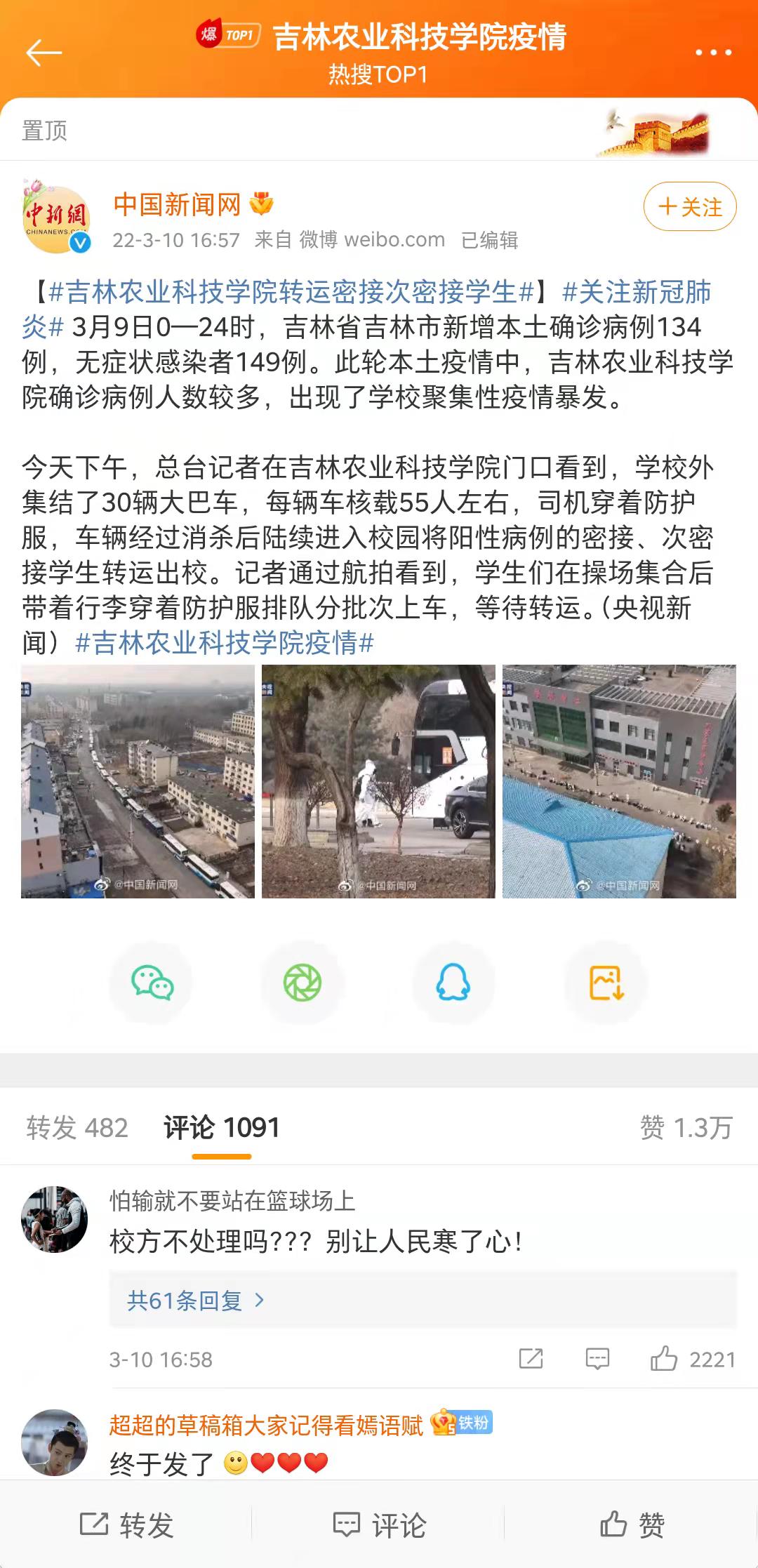The image size is (758, 1568).
Task: Repost using the bottom 转发 button
Action: click(x=126, y=1524)
